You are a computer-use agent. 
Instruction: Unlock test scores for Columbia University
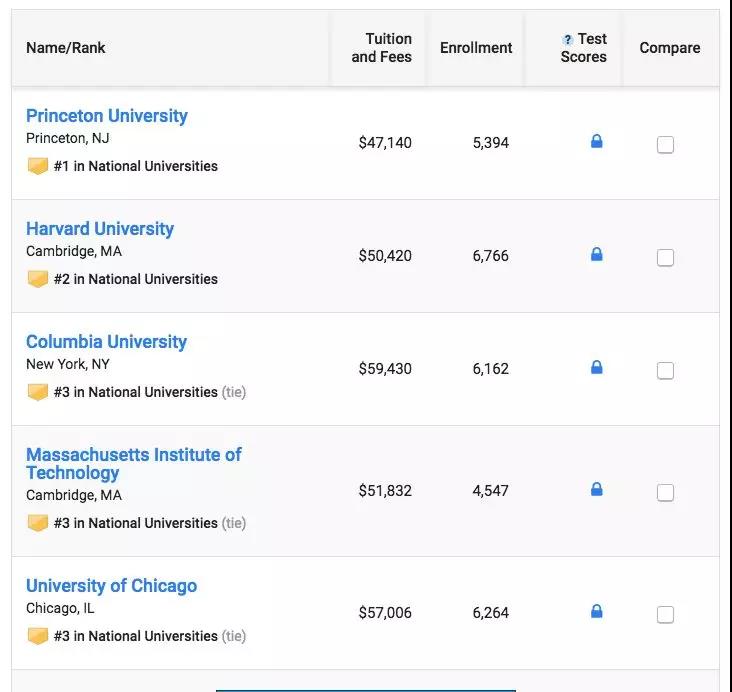coord(597,368)
